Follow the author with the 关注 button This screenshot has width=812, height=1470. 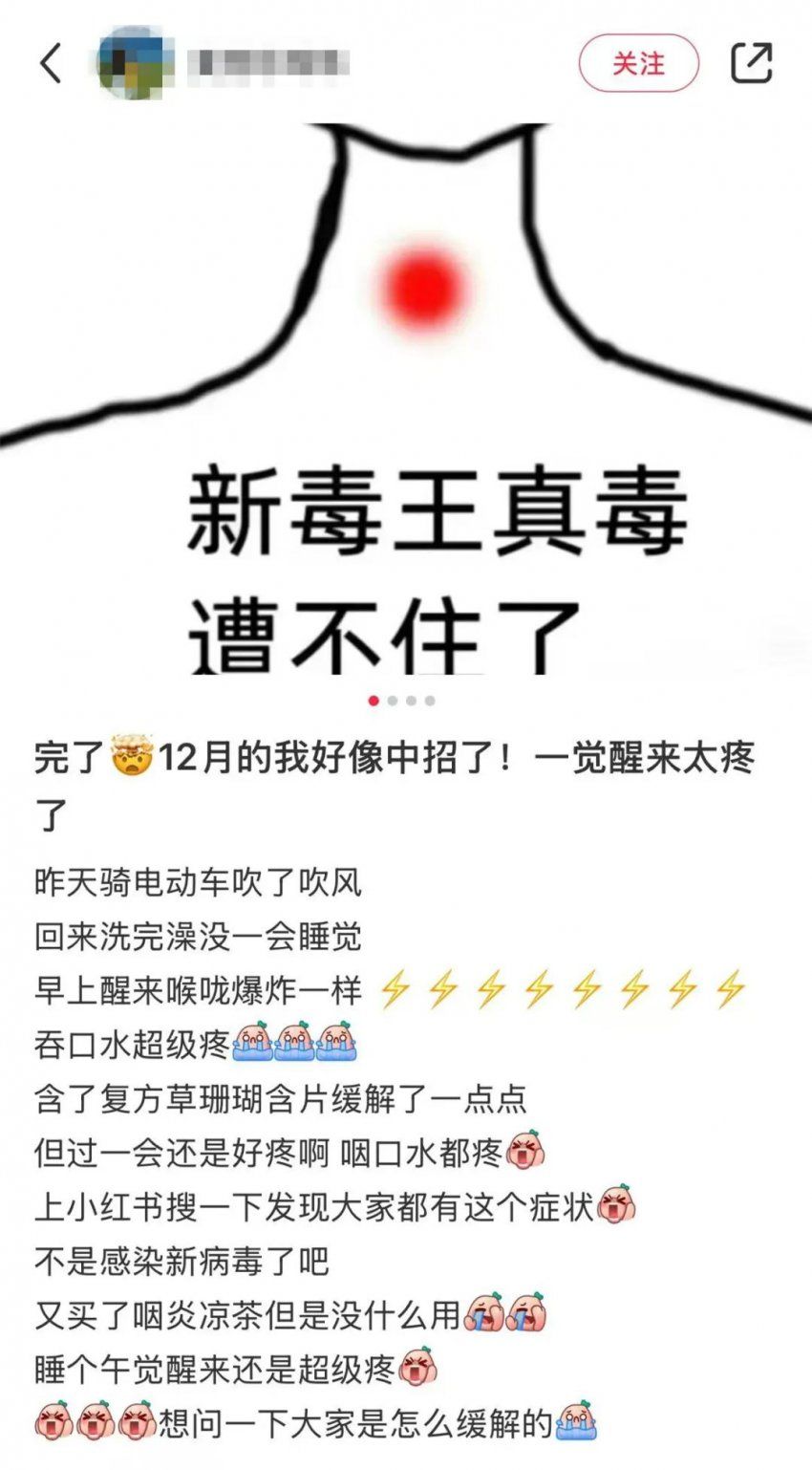coord(638,63)
